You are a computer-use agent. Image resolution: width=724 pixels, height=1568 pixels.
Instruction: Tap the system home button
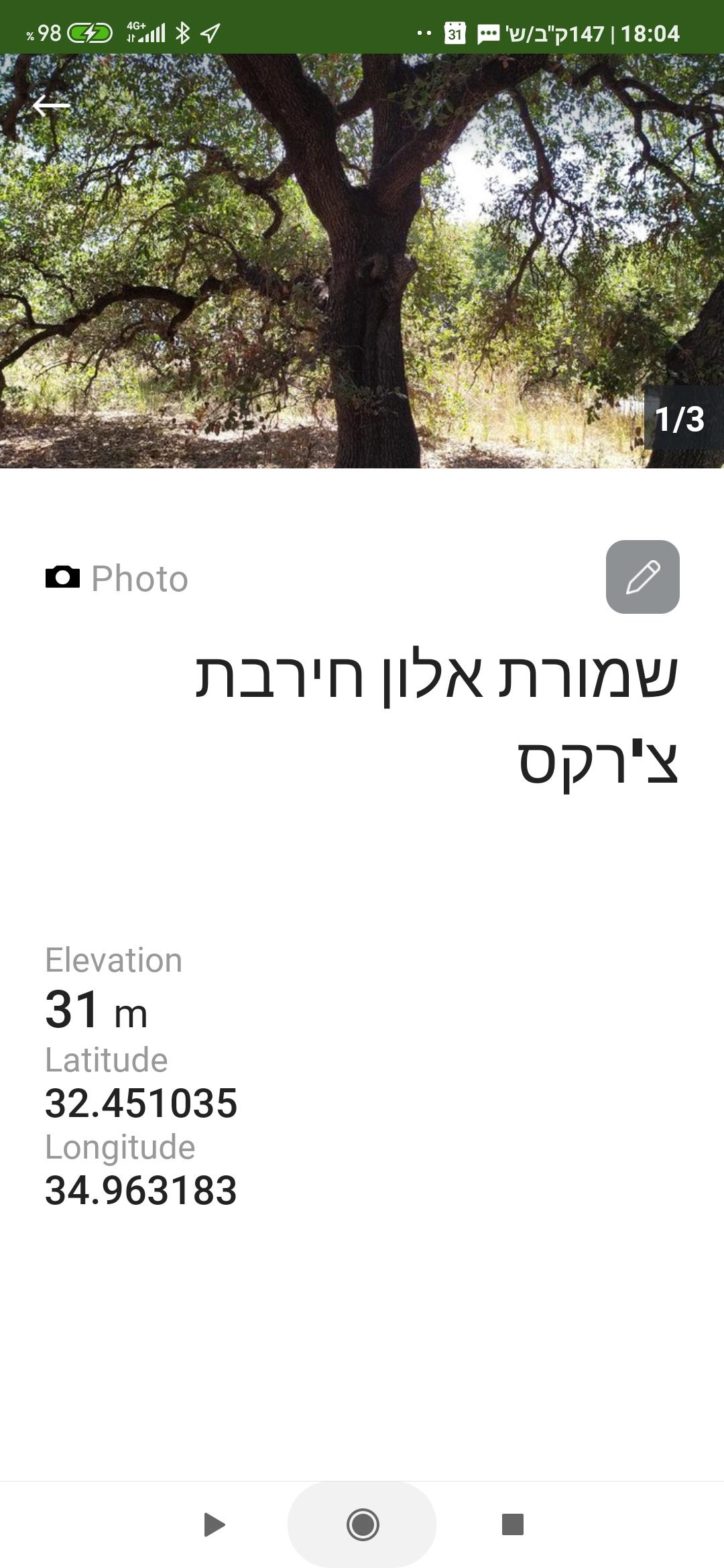pos(363,1524)
